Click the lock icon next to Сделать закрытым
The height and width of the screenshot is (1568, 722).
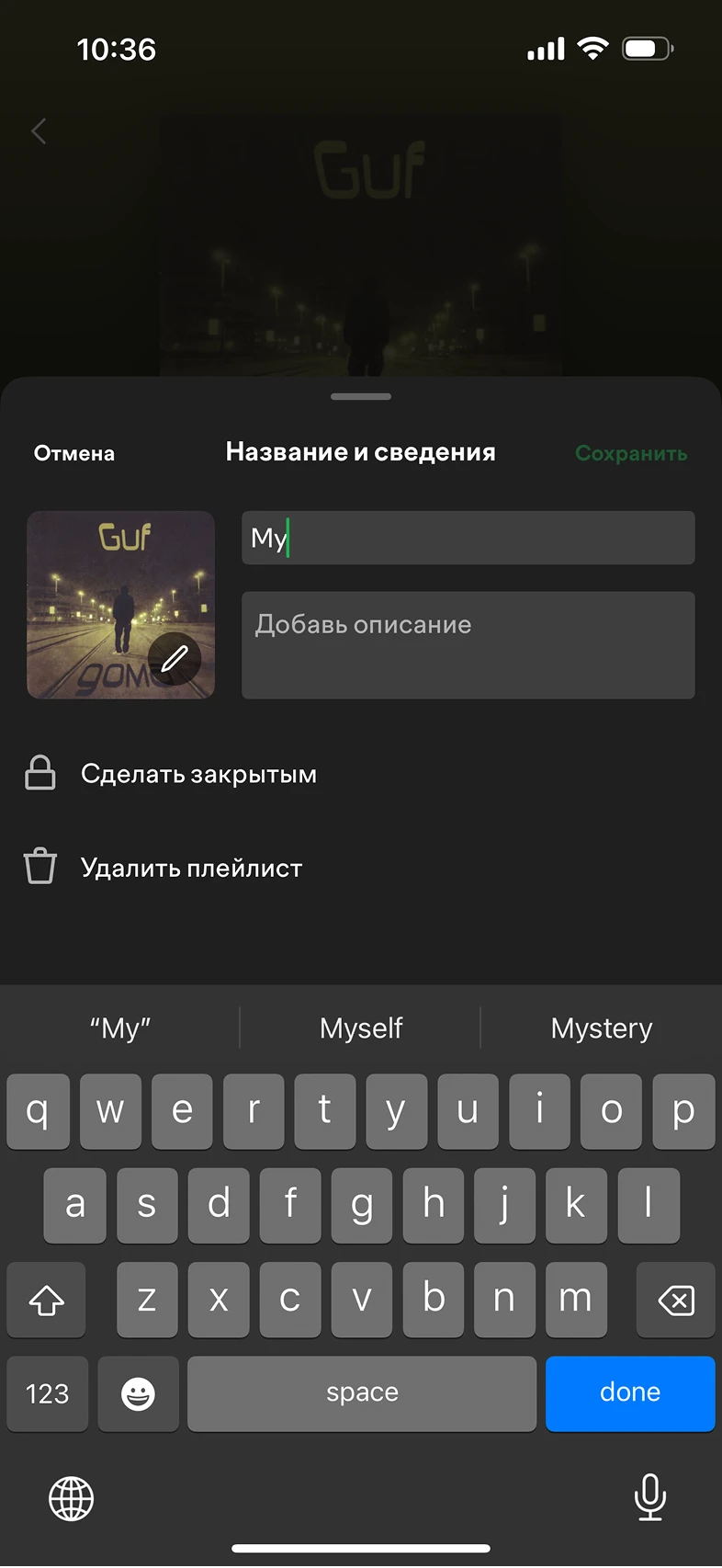pos(39,773)
